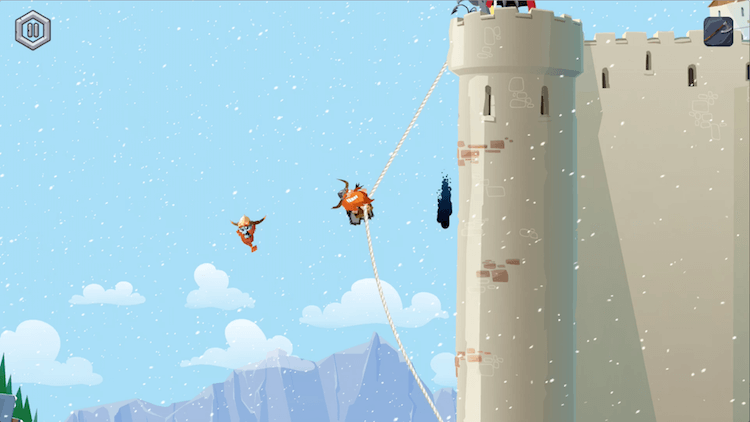Pause the game with the hexagon button
This screenshot has width=750, height=422.
coord(32,29)
